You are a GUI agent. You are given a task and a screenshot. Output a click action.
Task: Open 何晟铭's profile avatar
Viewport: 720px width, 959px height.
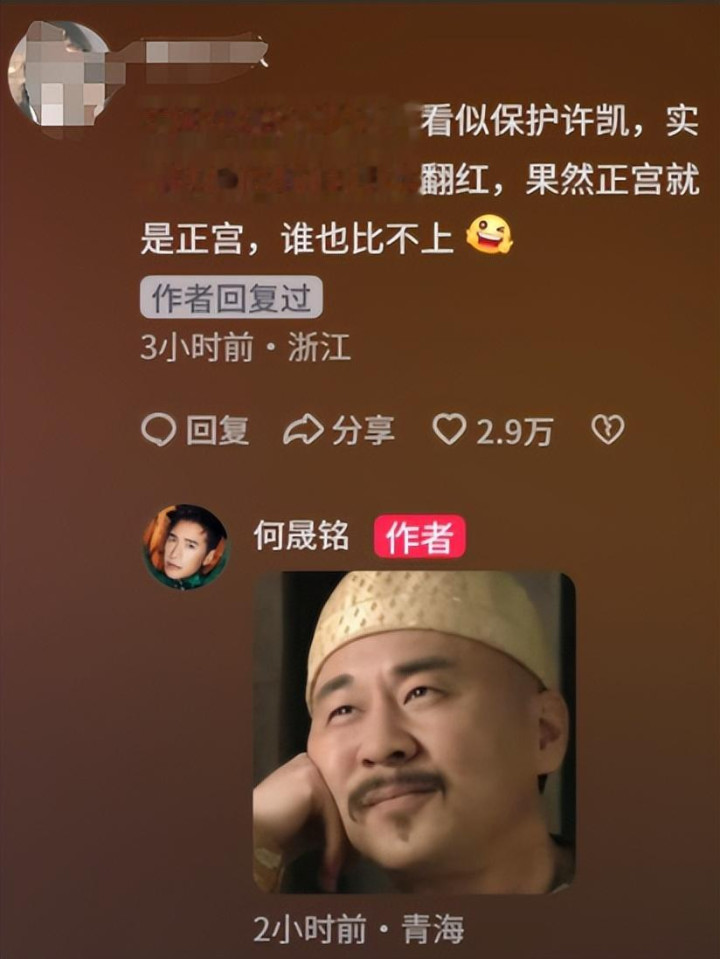(186, 546)
